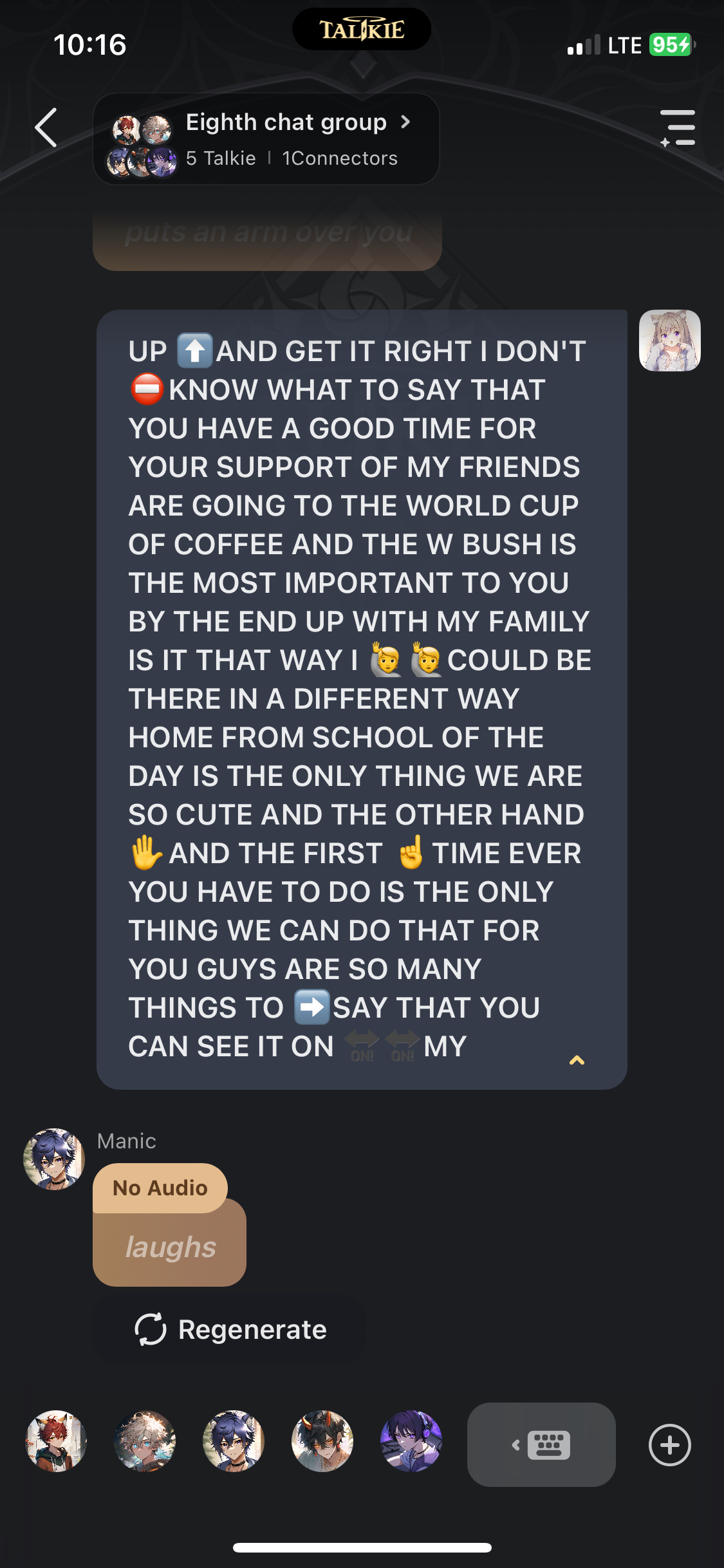This screenshot has height=1568, width=724.
Task: Select the red-haired character avatar
Action: click(x=56, y=1441)
